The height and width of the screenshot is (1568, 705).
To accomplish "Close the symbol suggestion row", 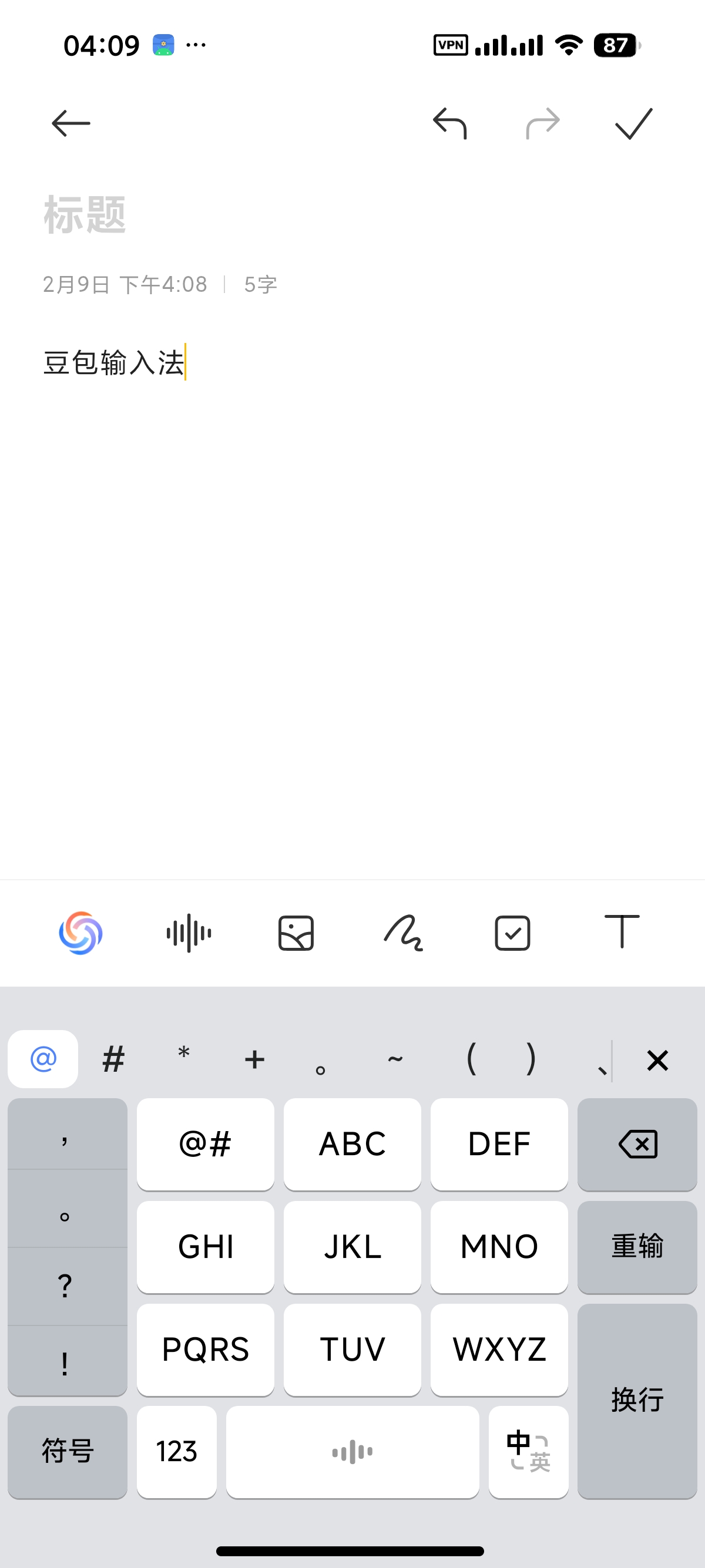I will [x=657, y=1061].
